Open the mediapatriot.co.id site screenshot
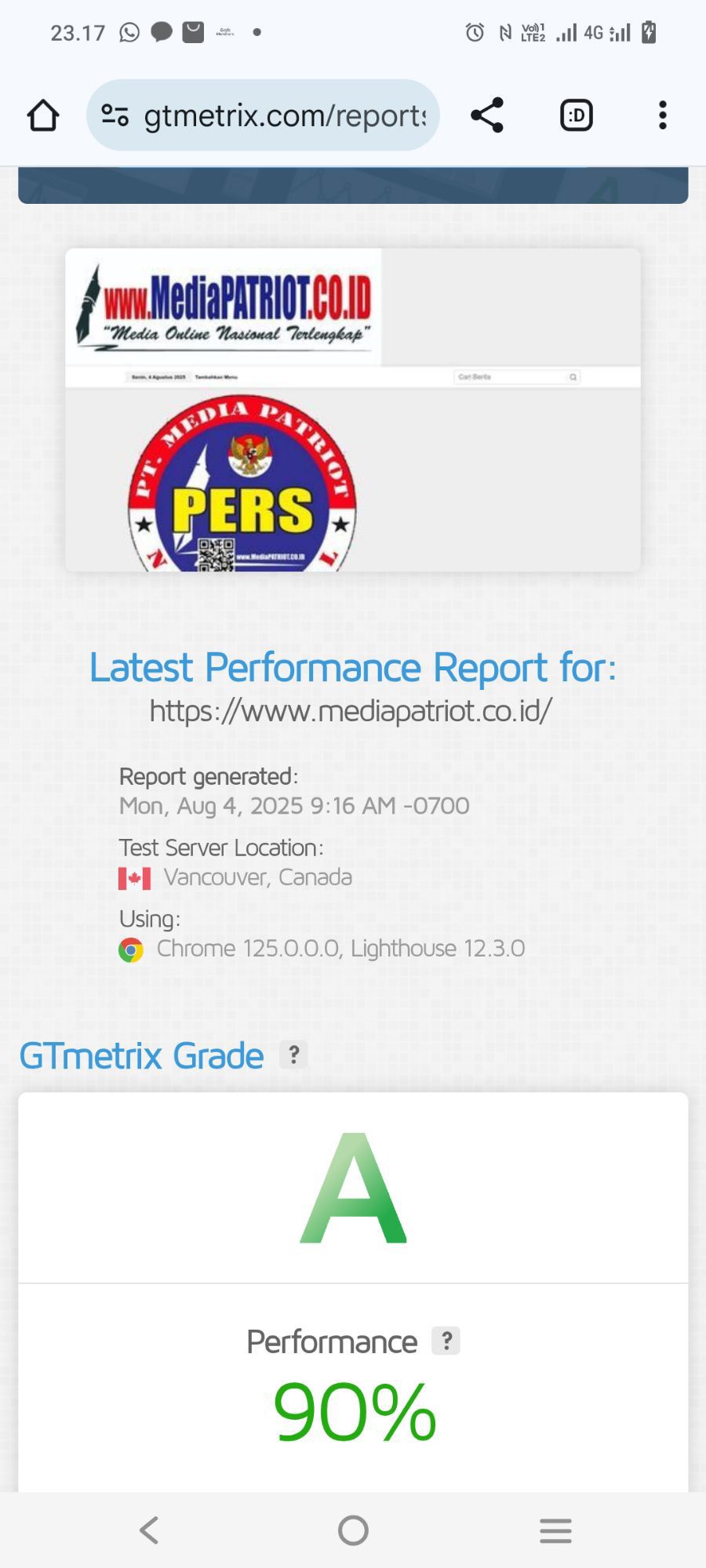This screenshot has width=706, height=1568. tap(353, 410)
